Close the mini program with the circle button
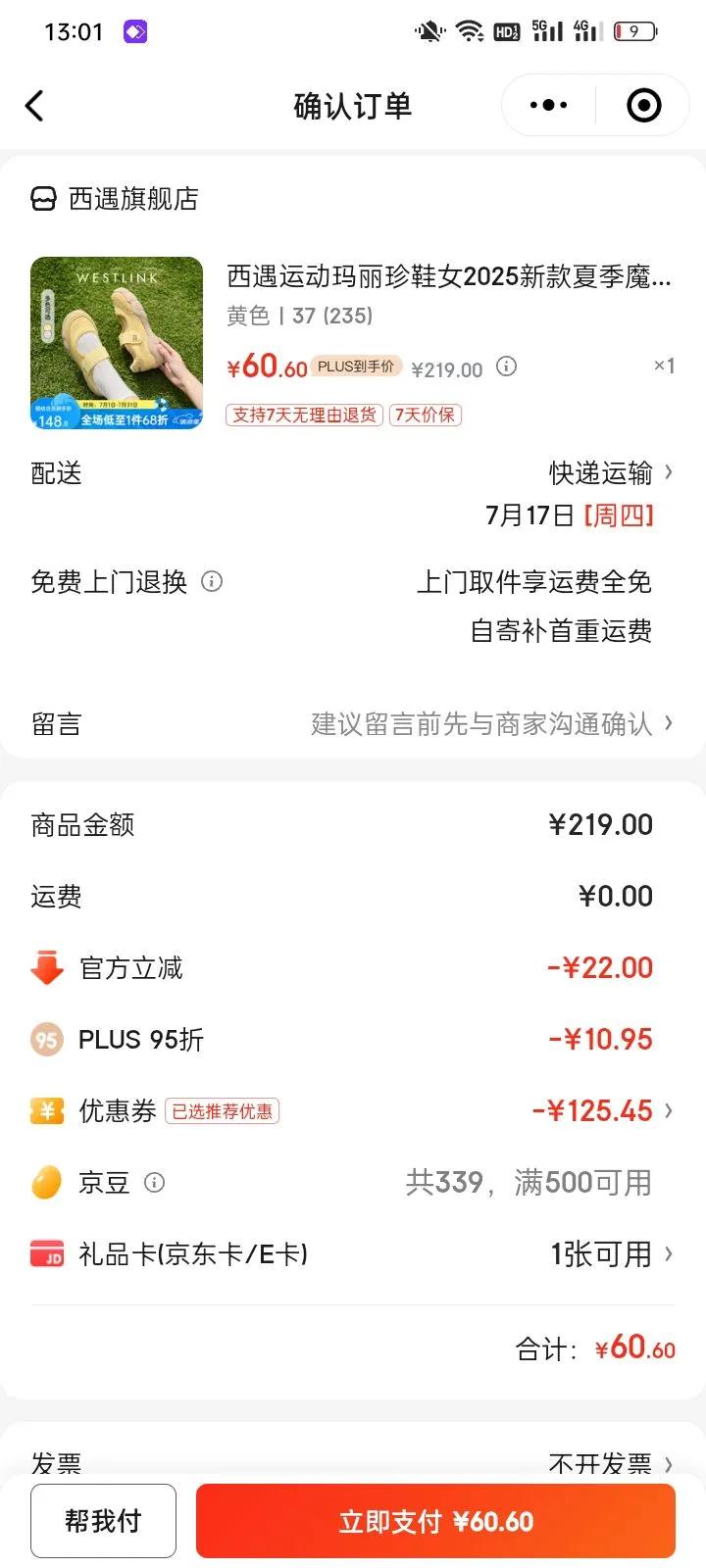 pyautogui.click(x=643, y=106)
